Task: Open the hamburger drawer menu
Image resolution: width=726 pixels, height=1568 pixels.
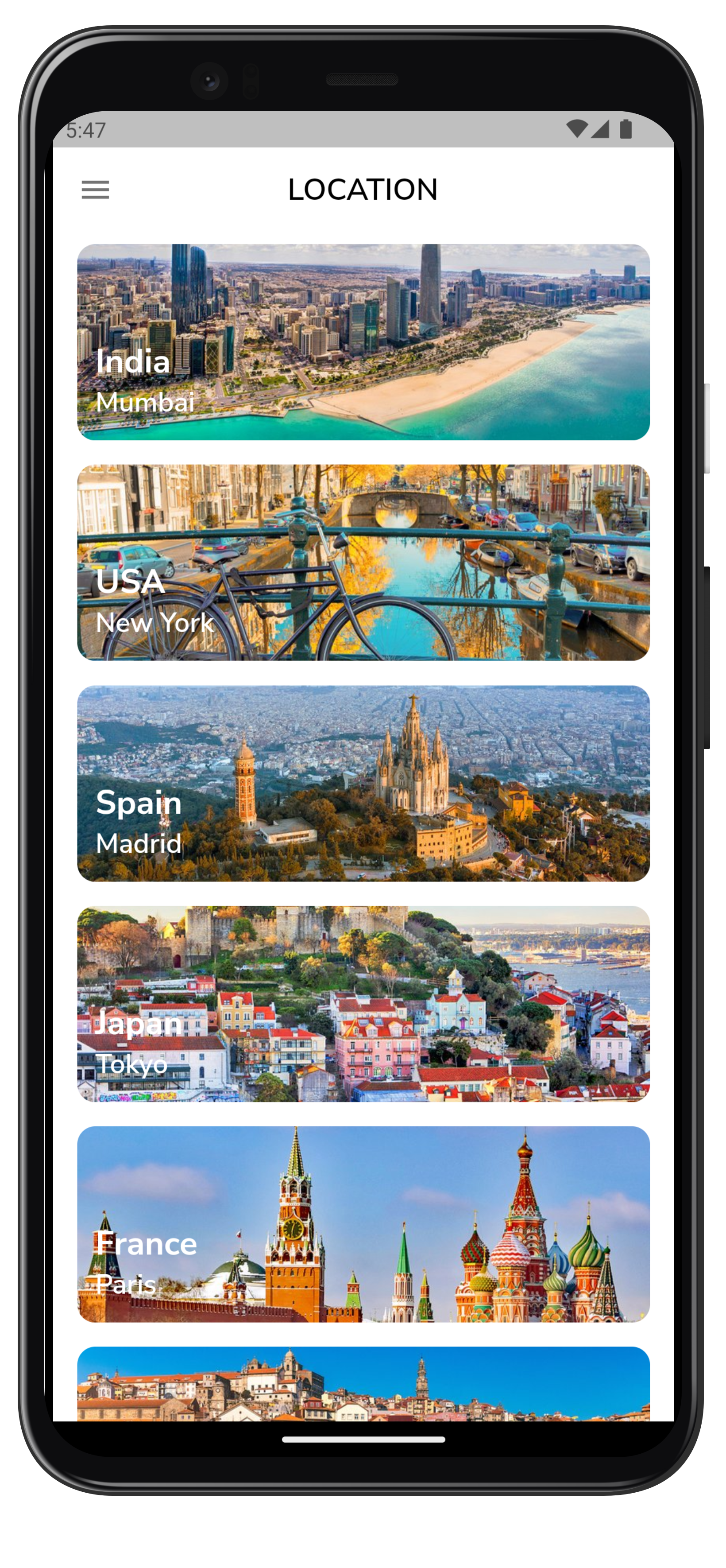Action: coord(96,190)
